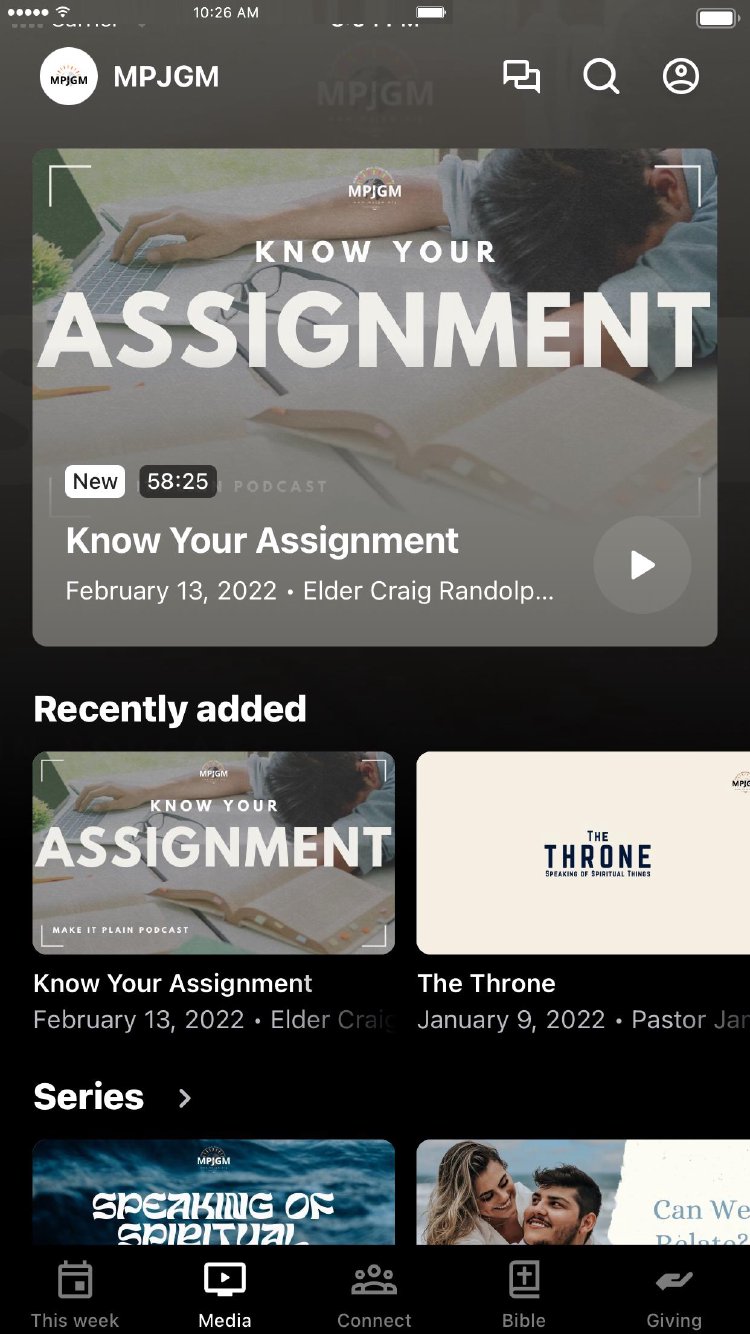
Task: Open search from the top bar
Action: (x=601, y=77)
